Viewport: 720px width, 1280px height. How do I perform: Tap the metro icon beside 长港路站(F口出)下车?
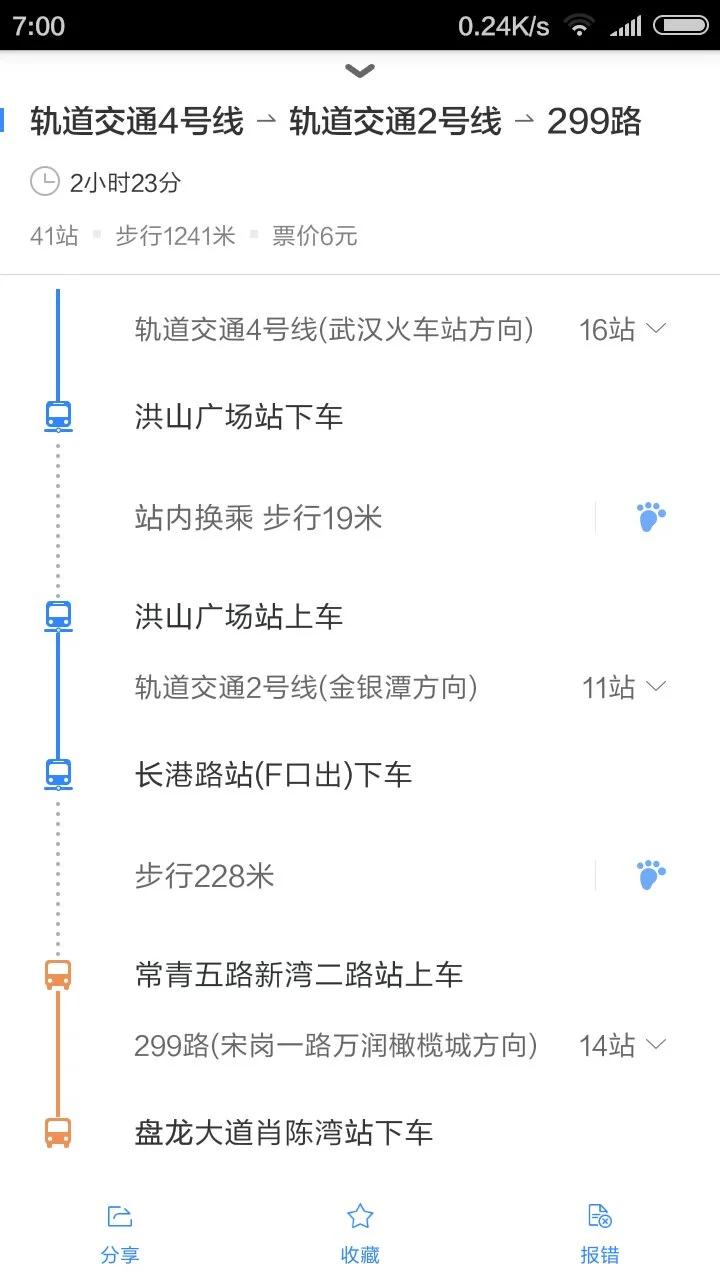[59, 772]
